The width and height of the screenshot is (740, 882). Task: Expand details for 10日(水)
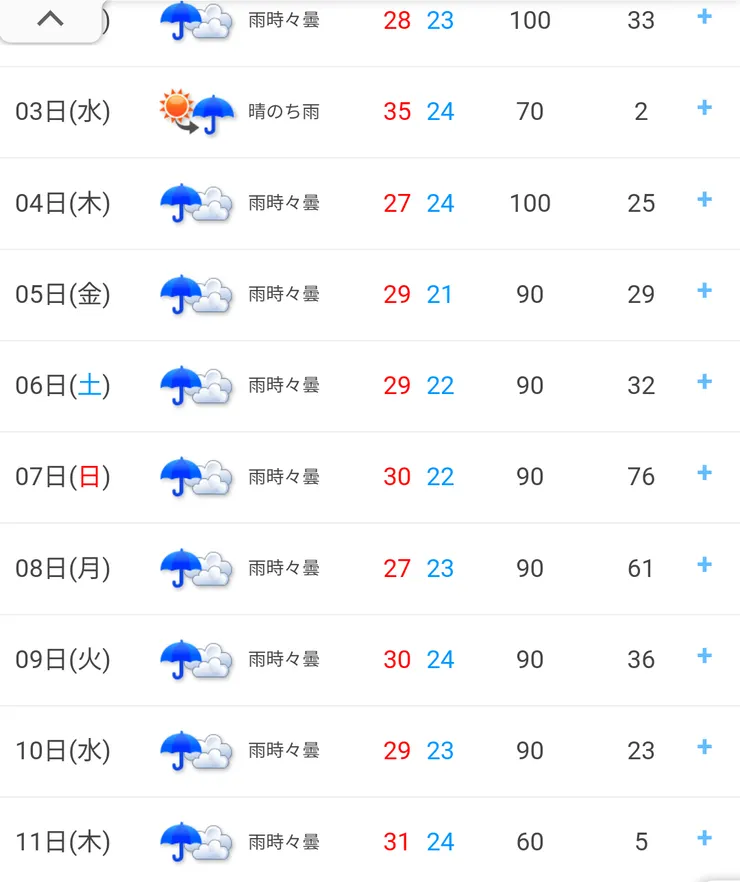pos(705,746)
